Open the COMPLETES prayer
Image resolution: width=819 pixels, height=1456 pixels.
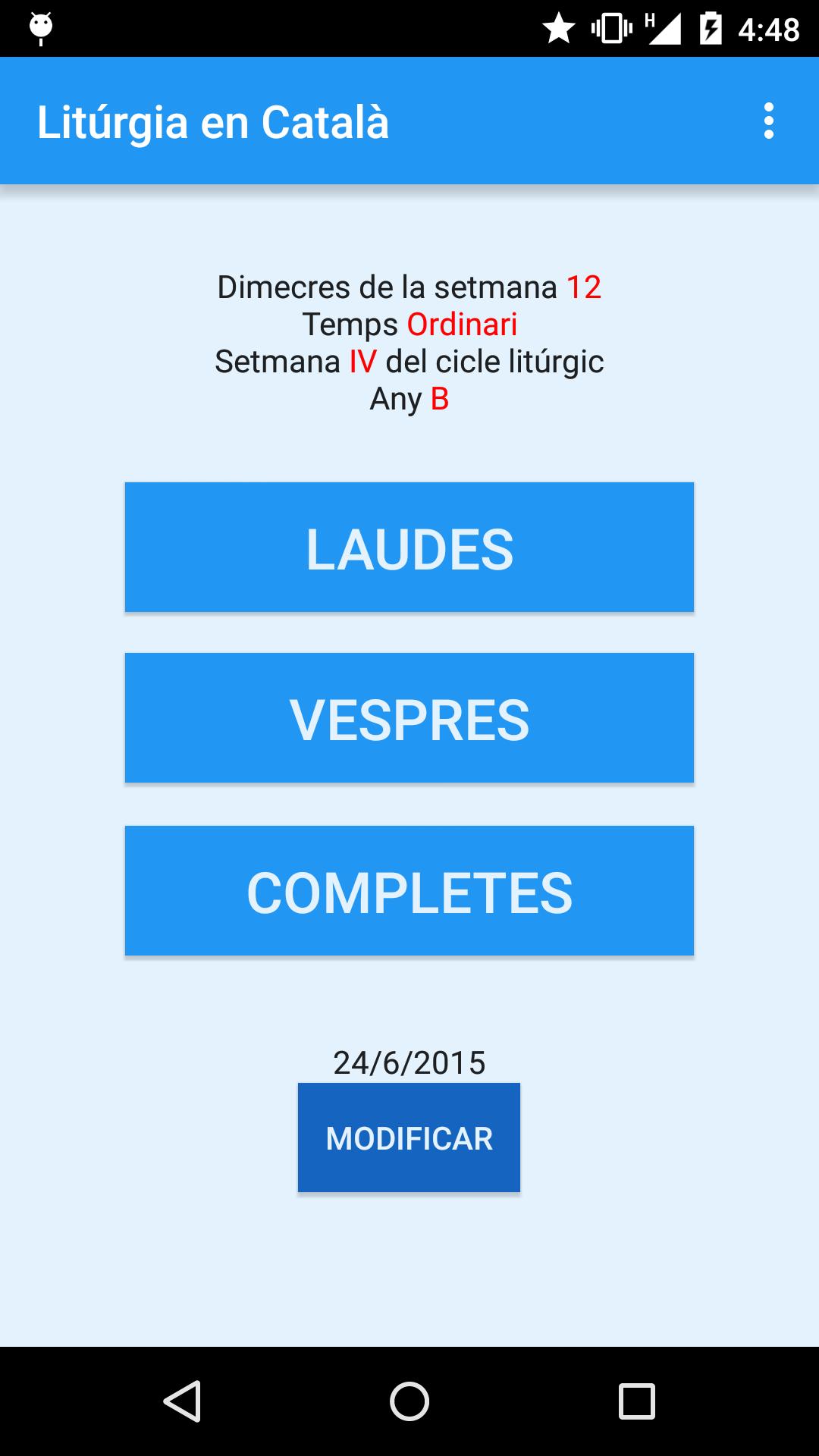[409, 891]
